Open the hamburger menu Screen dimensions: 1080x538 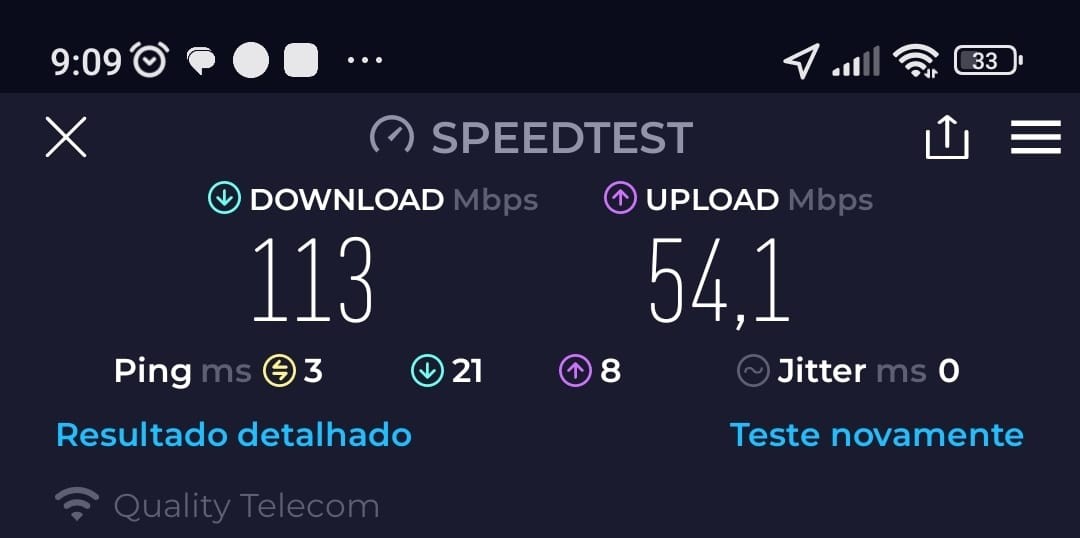coord(1035,138)
